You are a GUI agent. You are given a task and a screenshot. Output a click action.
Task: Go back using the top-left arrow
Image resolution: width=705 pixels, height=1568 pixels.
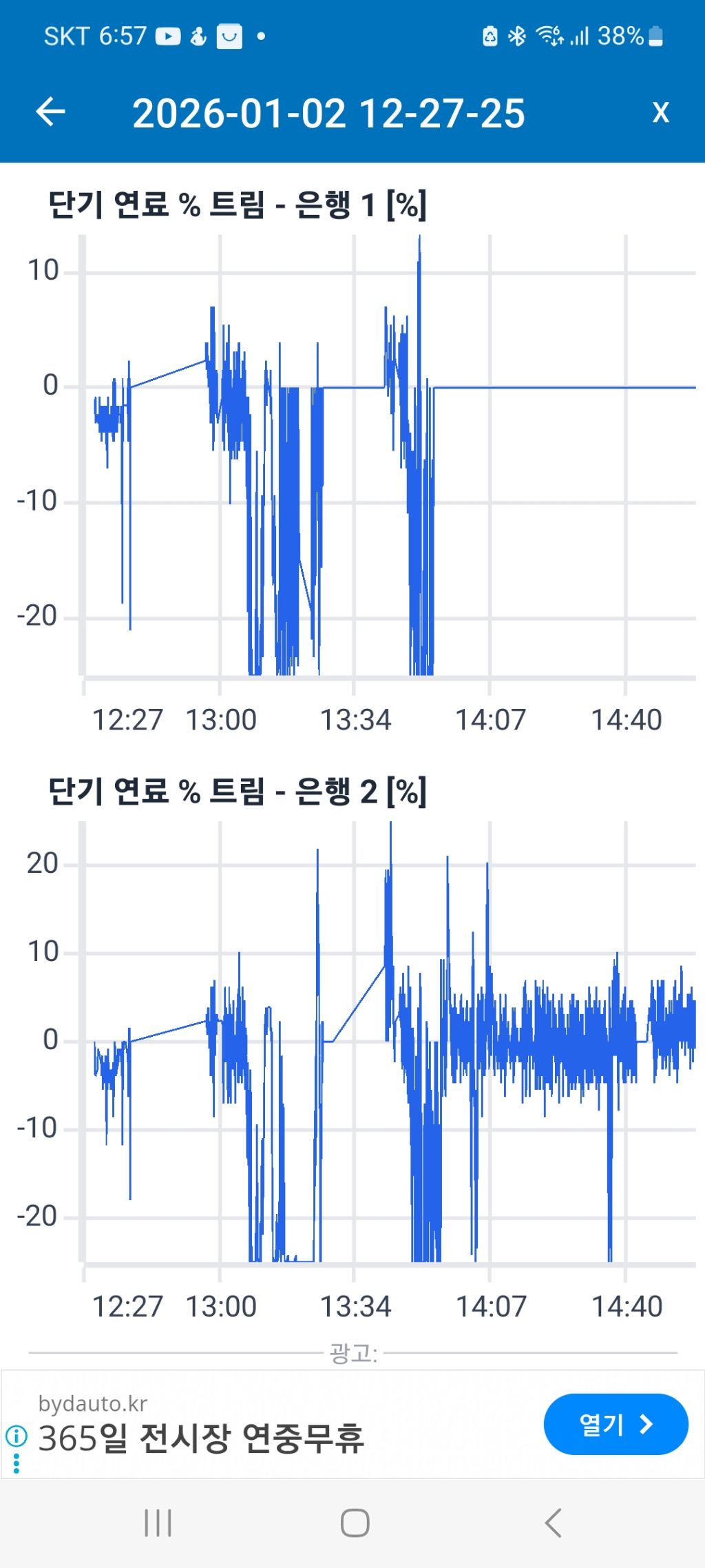(x=50, y=112)
